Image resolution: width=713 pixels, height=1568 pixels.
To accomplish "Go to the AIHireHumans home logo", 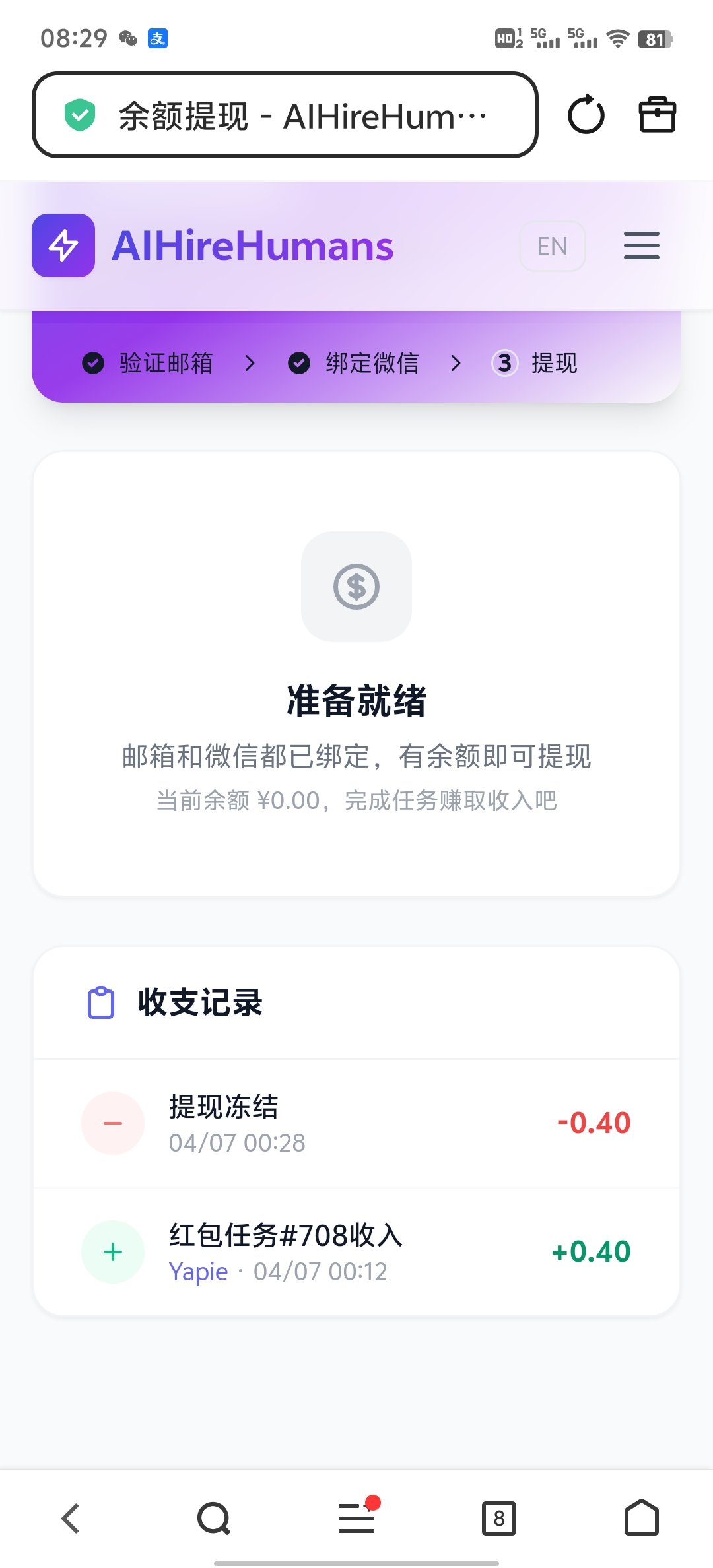I will [x=213, y=246].
